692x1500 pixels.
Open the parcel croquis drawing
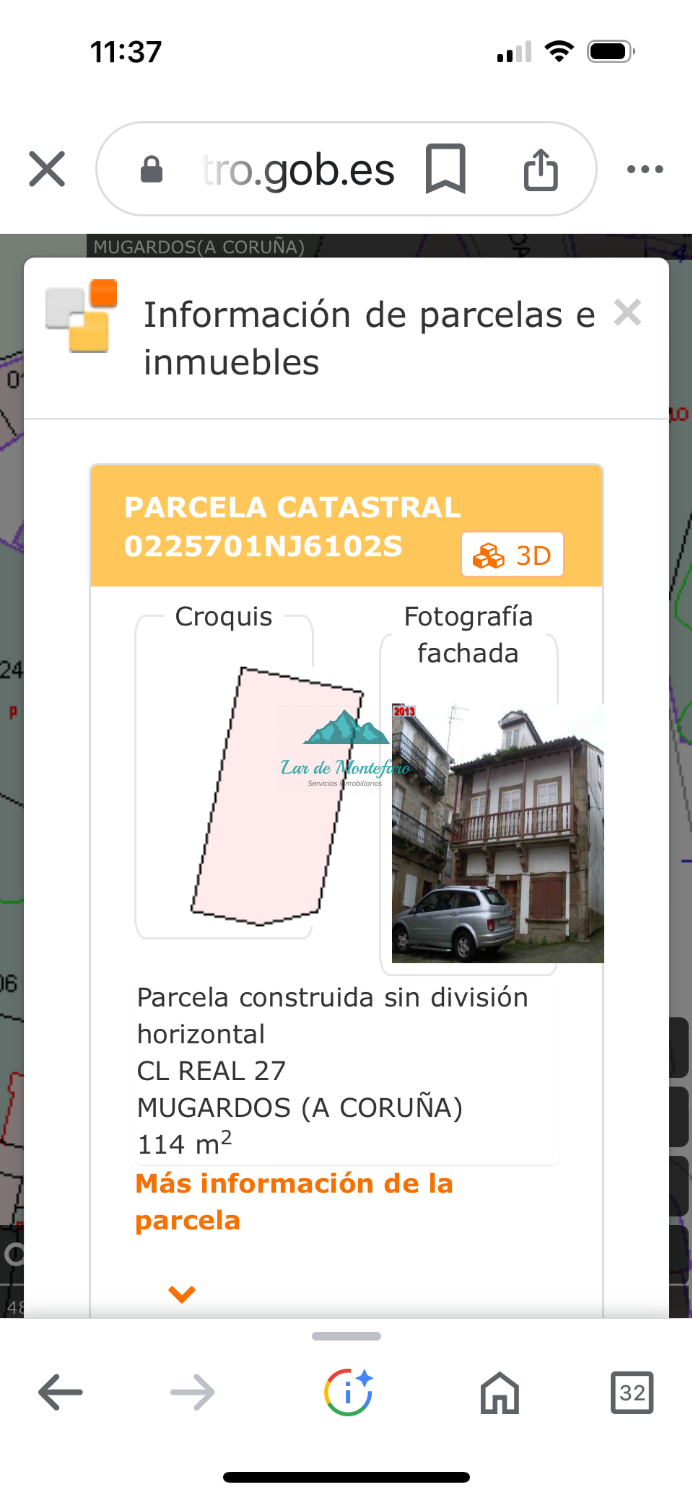[276, 796]
